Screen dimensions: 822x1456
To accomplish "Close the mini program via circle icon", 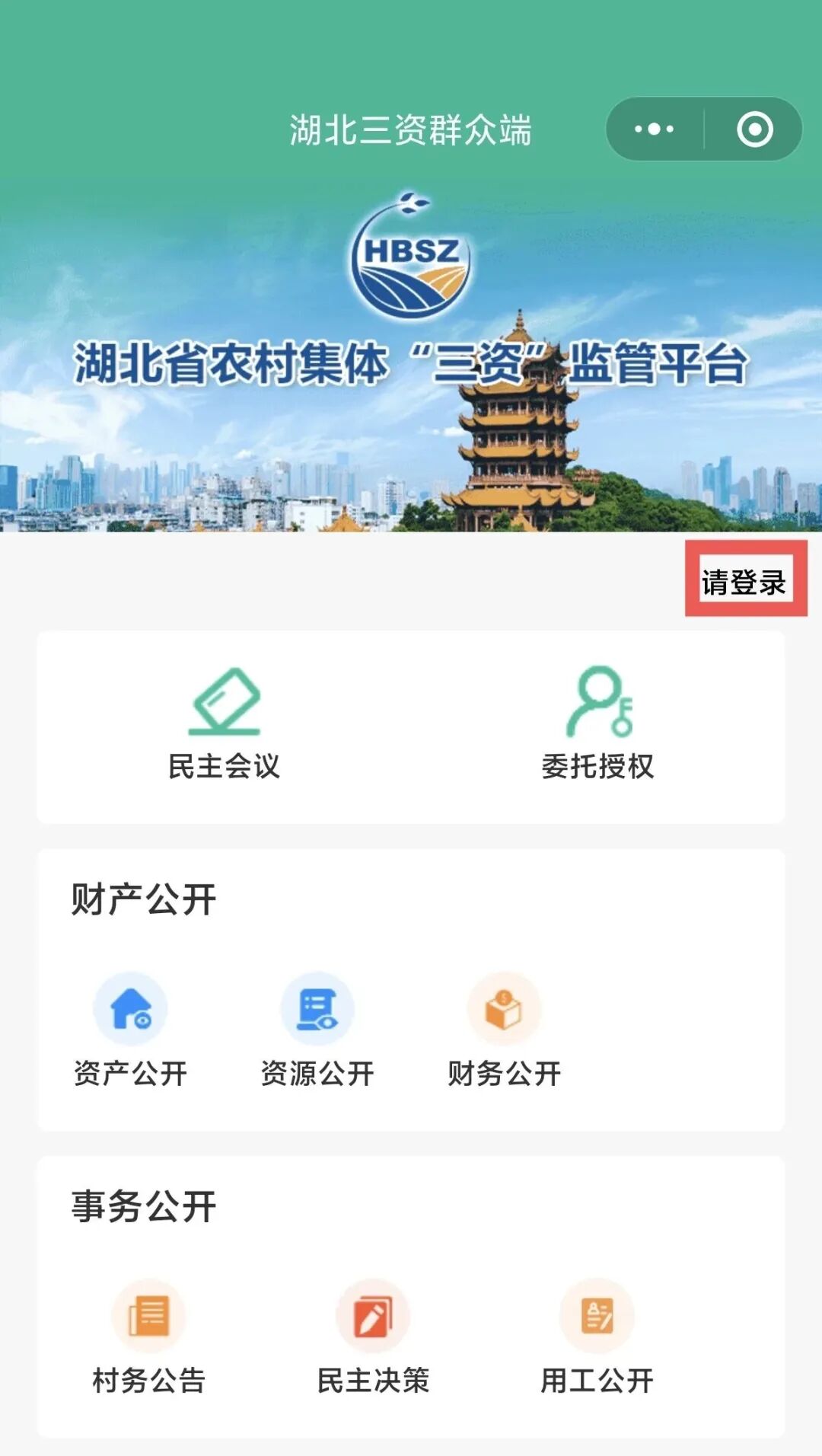I will 754,129.
